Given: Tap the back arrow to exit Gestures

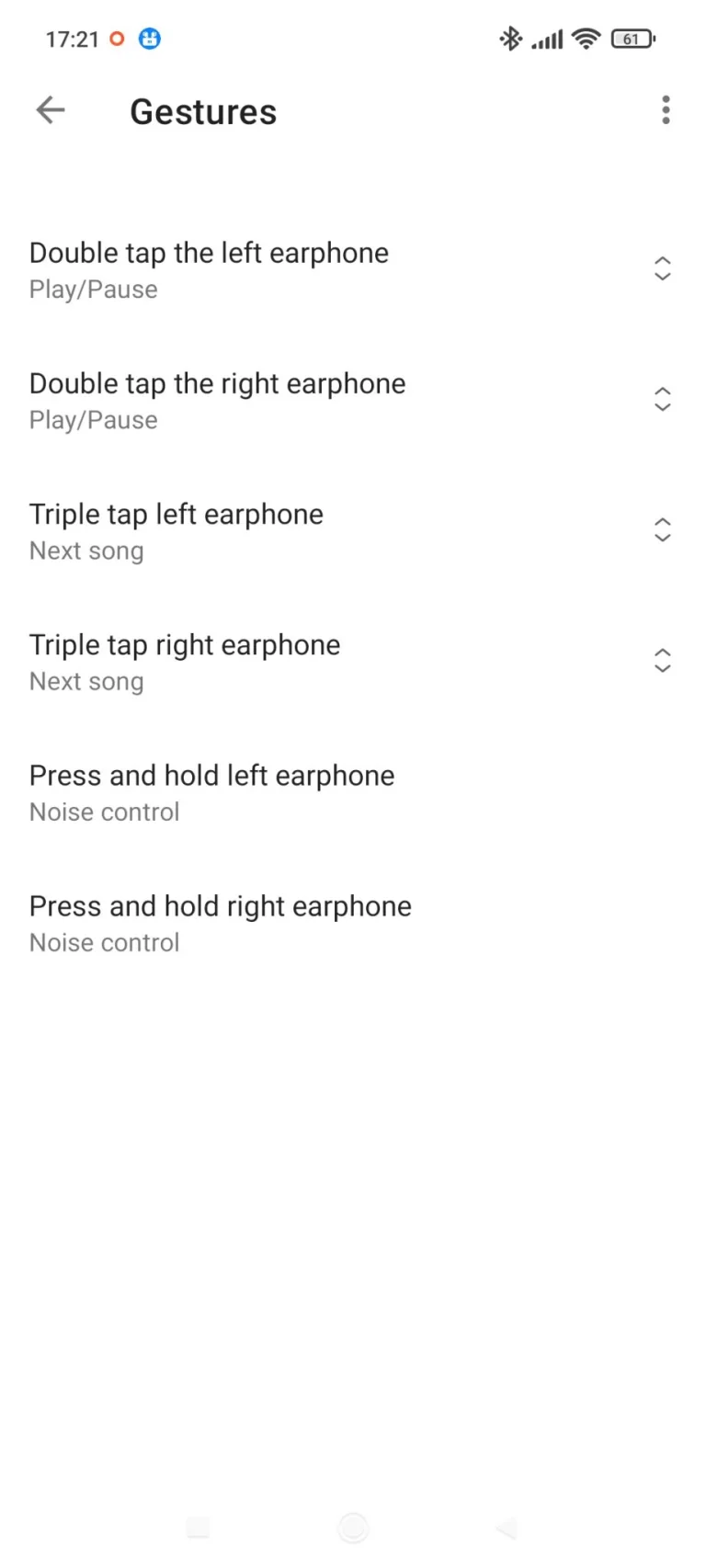Looking at the screenshot, I should tap(51, 109).
